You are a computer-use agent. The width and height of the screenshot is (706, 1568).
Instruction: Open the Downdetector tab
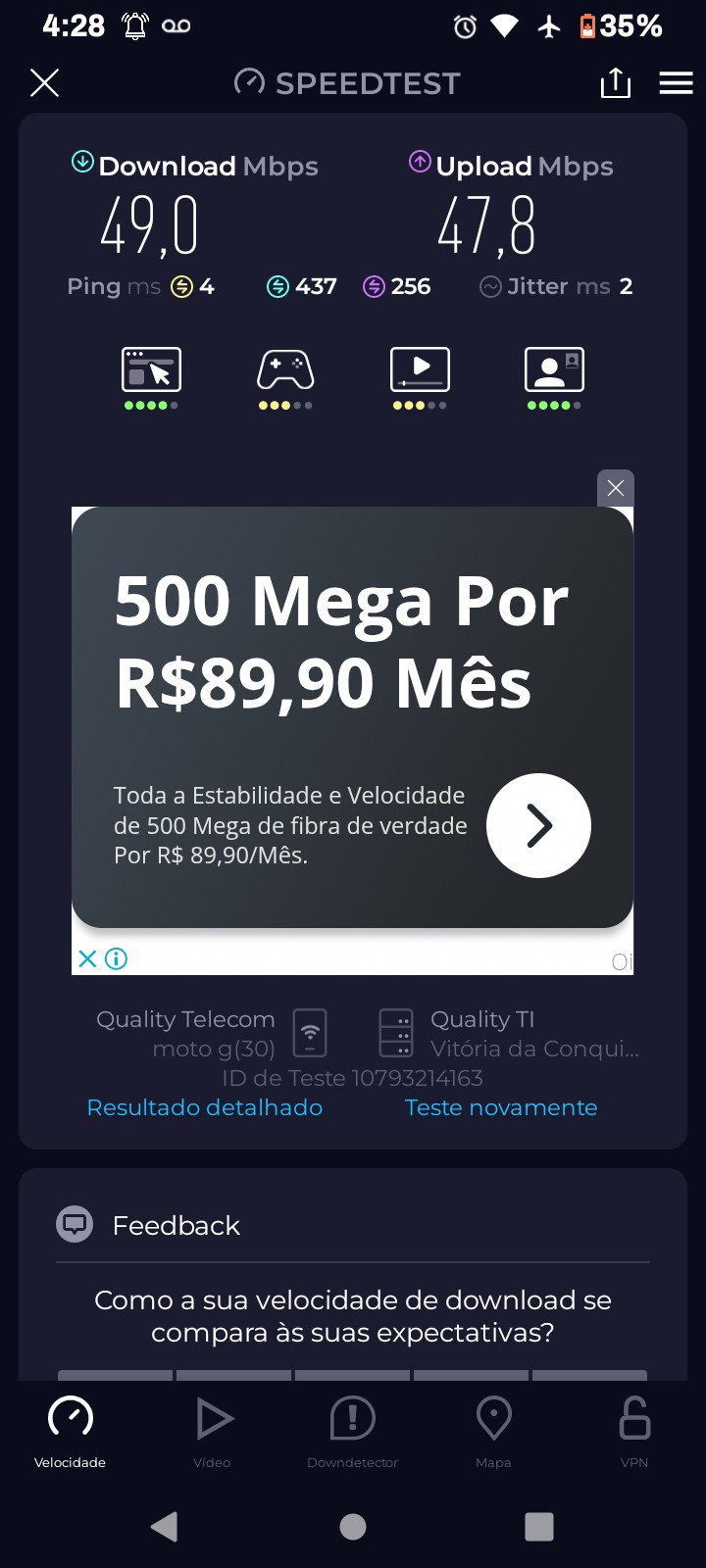tap(352, 1431)
